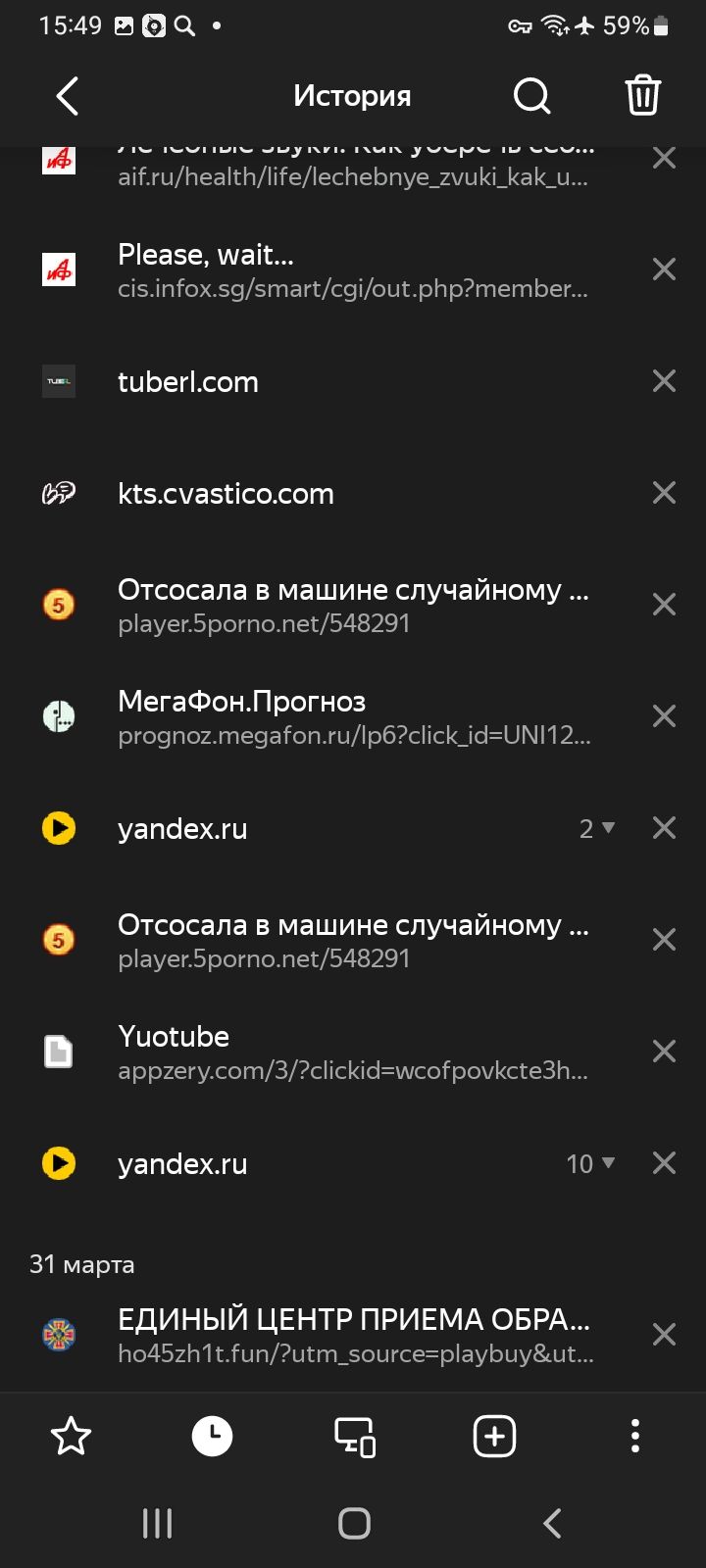This screenshot has width=706, height=1568.
Task: Go back from the History screen
Action: [67, 96]
